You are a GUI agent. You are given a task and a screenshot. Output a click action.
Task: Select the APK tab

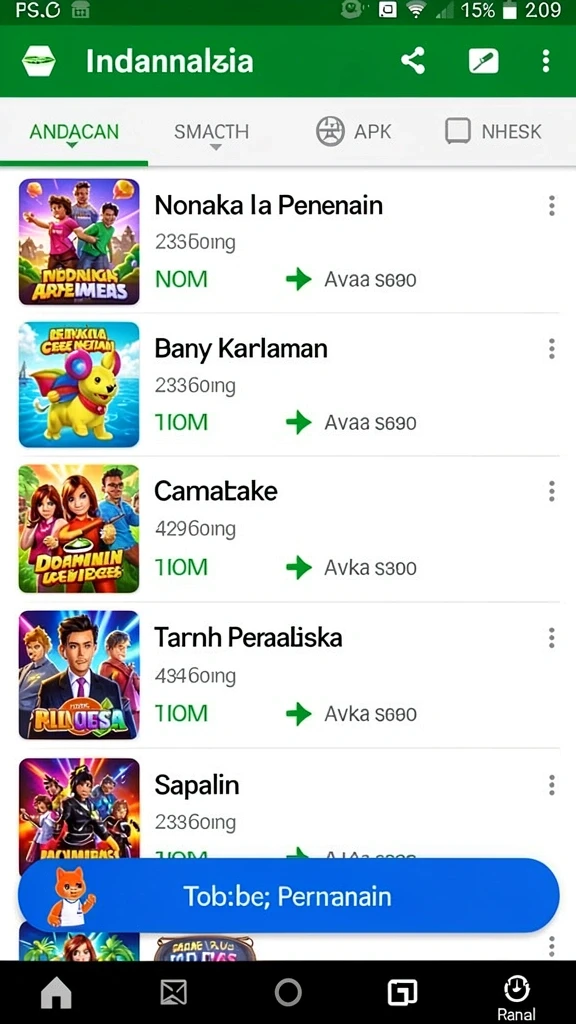tap(354, 132)
